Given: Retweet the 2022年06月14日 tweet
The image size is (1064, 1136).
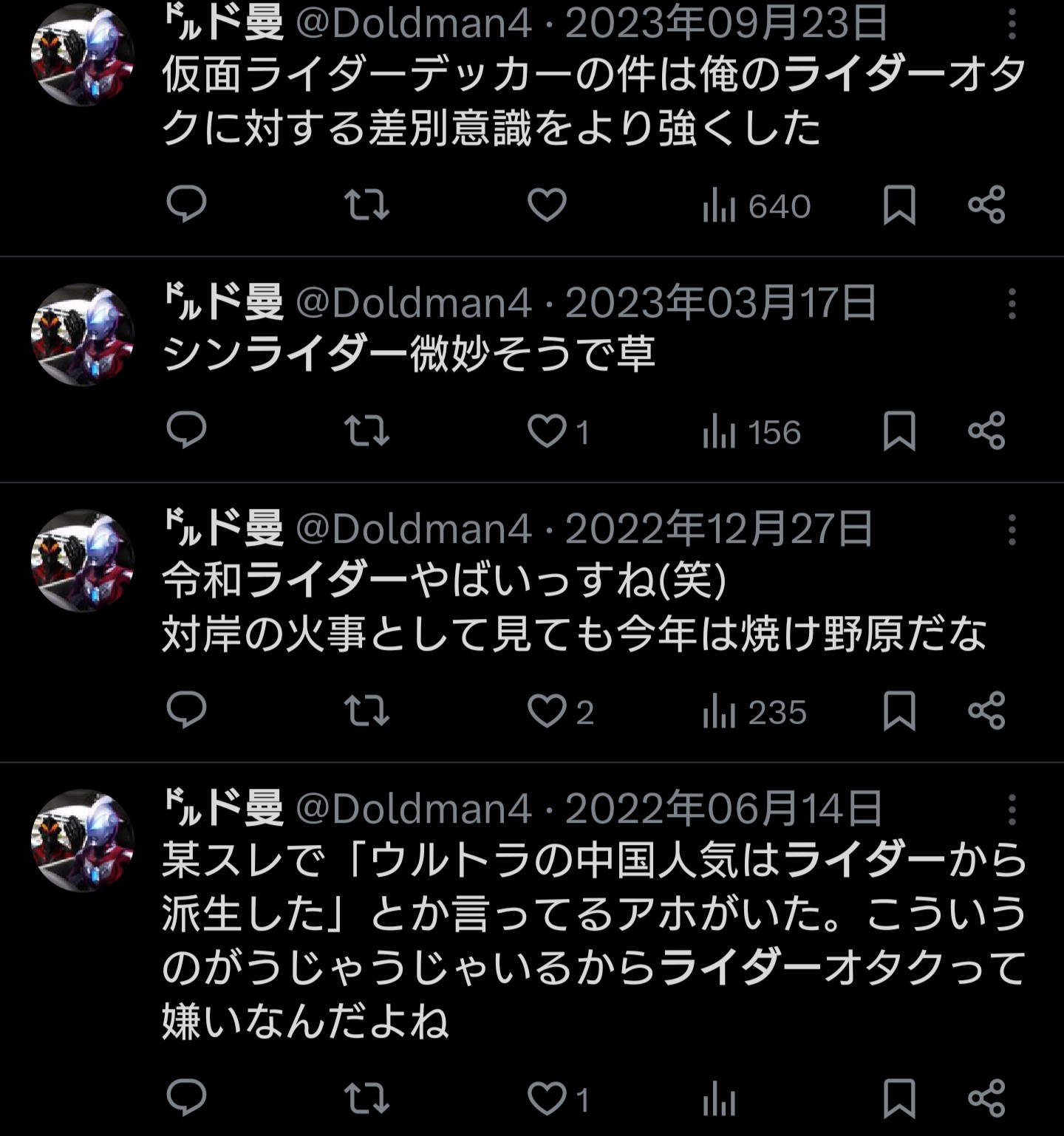Looking at the screenshot, I should pyautogui.click(x=366, y=1098).
